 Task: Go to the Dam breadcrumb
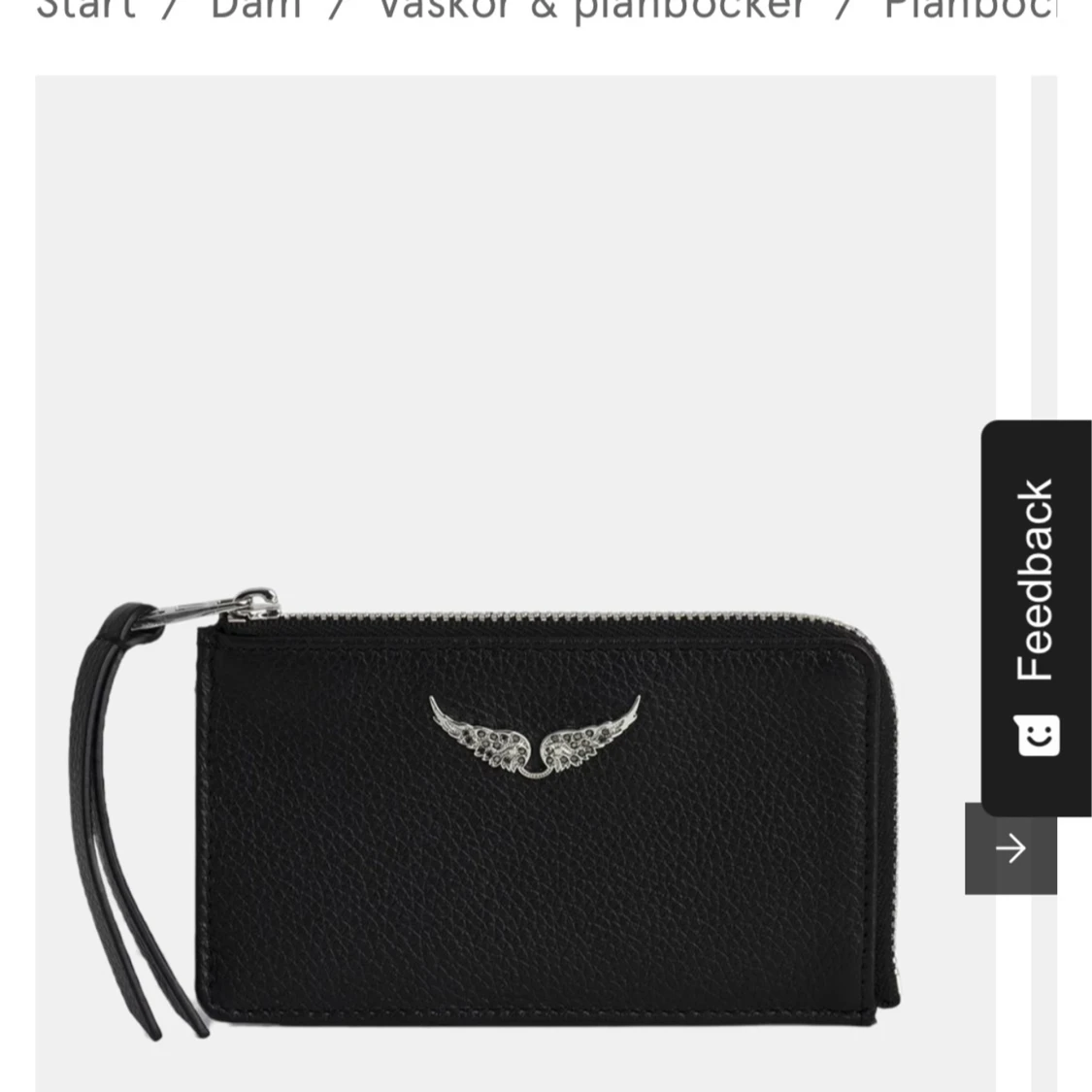255,10
